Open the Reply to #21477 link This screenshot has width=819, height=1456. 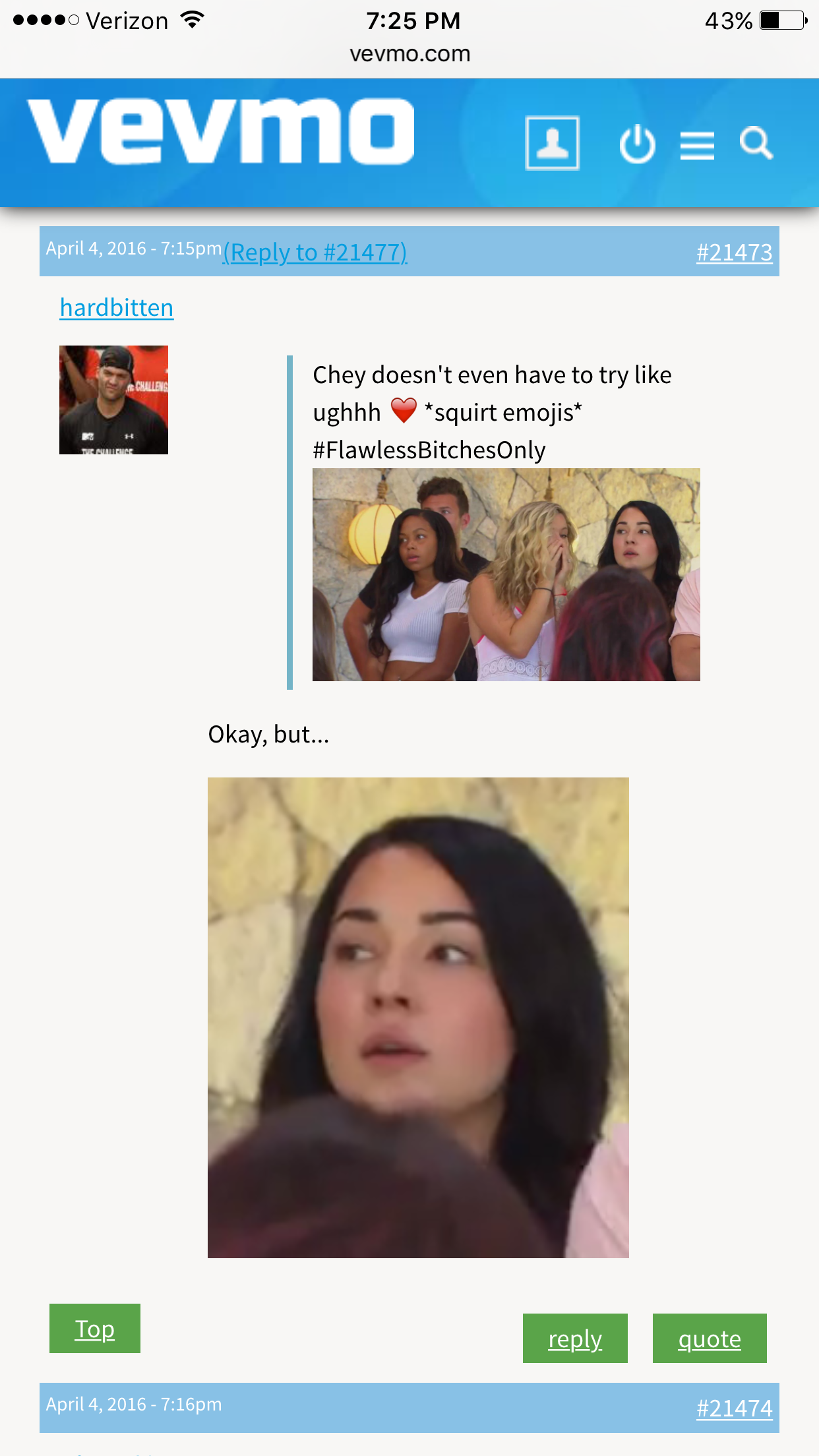[315, 252]
